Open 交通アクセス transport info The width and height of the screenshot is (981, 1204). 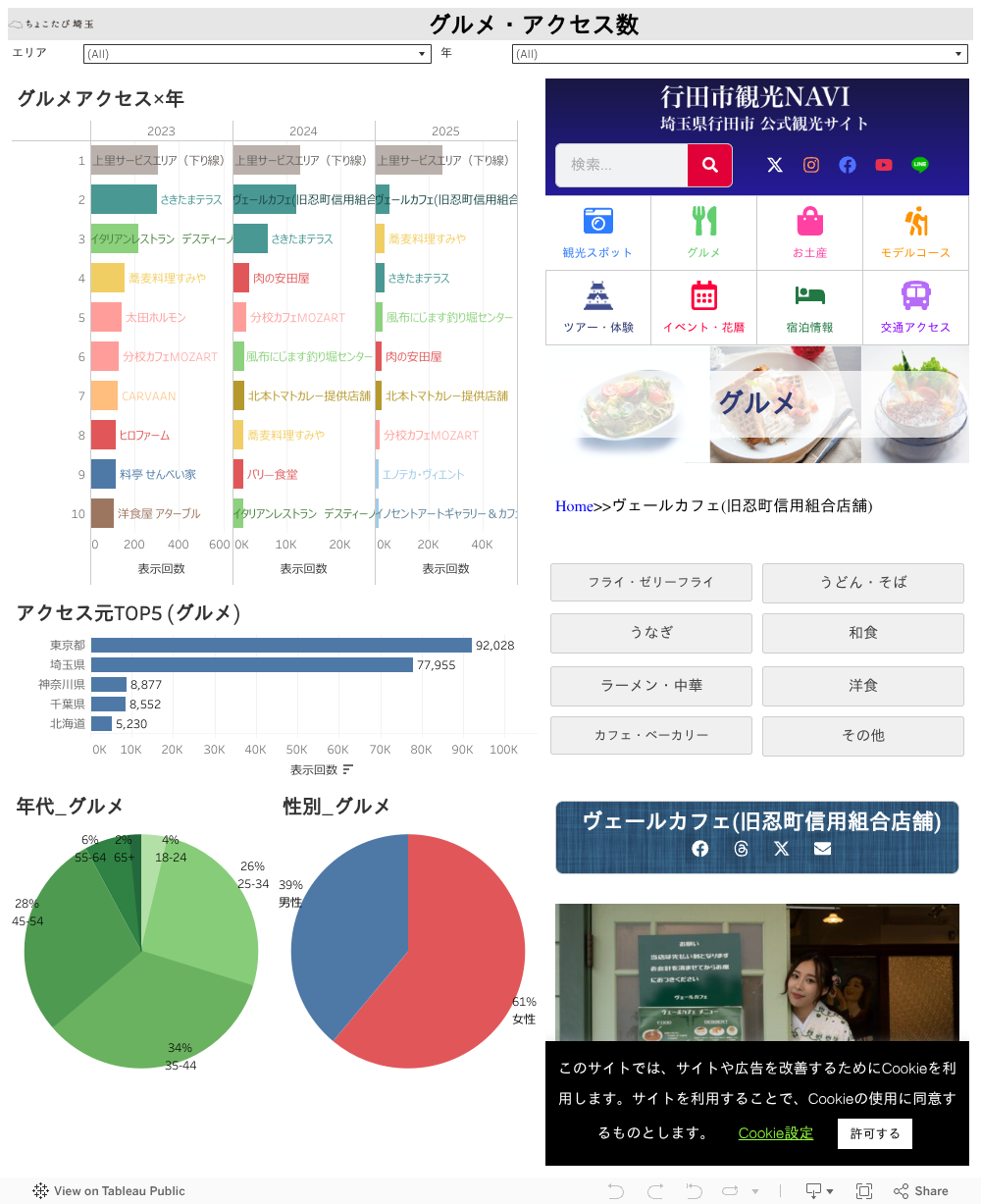(x=915, y=307)
